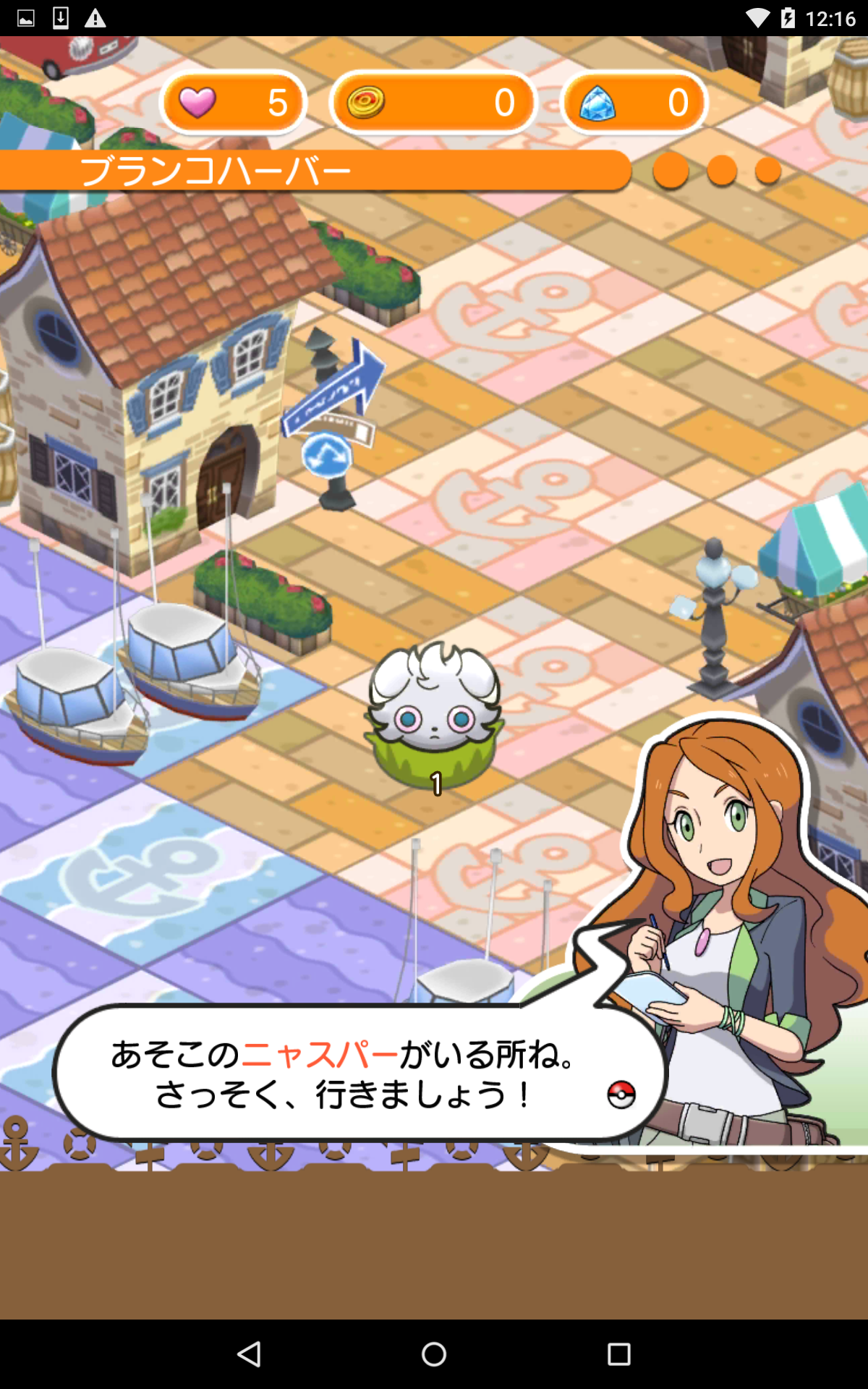This screenshot has height=1389, width=868.
Task: Advance the dialogue speech bubble
Action: 358,1074
